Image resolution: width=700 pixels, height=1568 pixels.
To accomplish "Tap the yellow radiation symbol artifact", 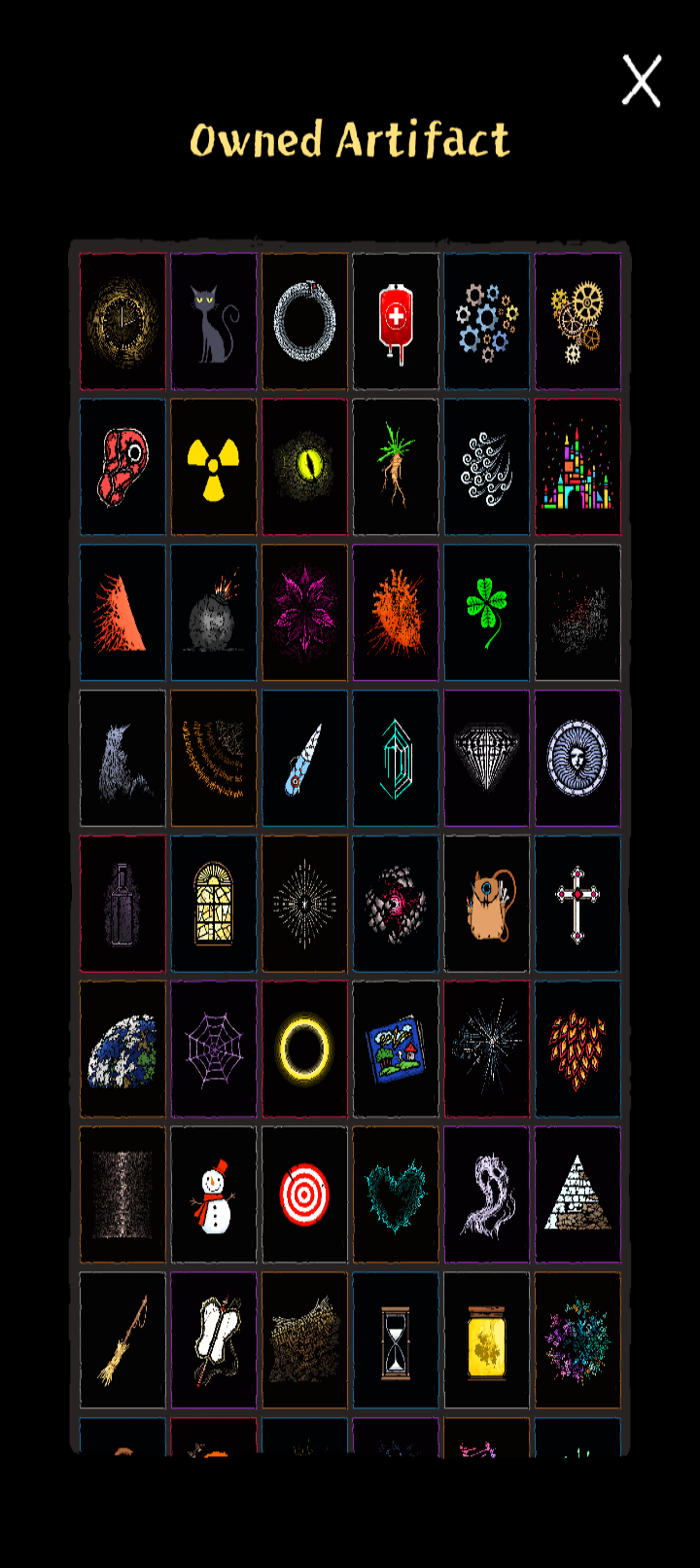I will pyautogui.click(x=214, y=467).
